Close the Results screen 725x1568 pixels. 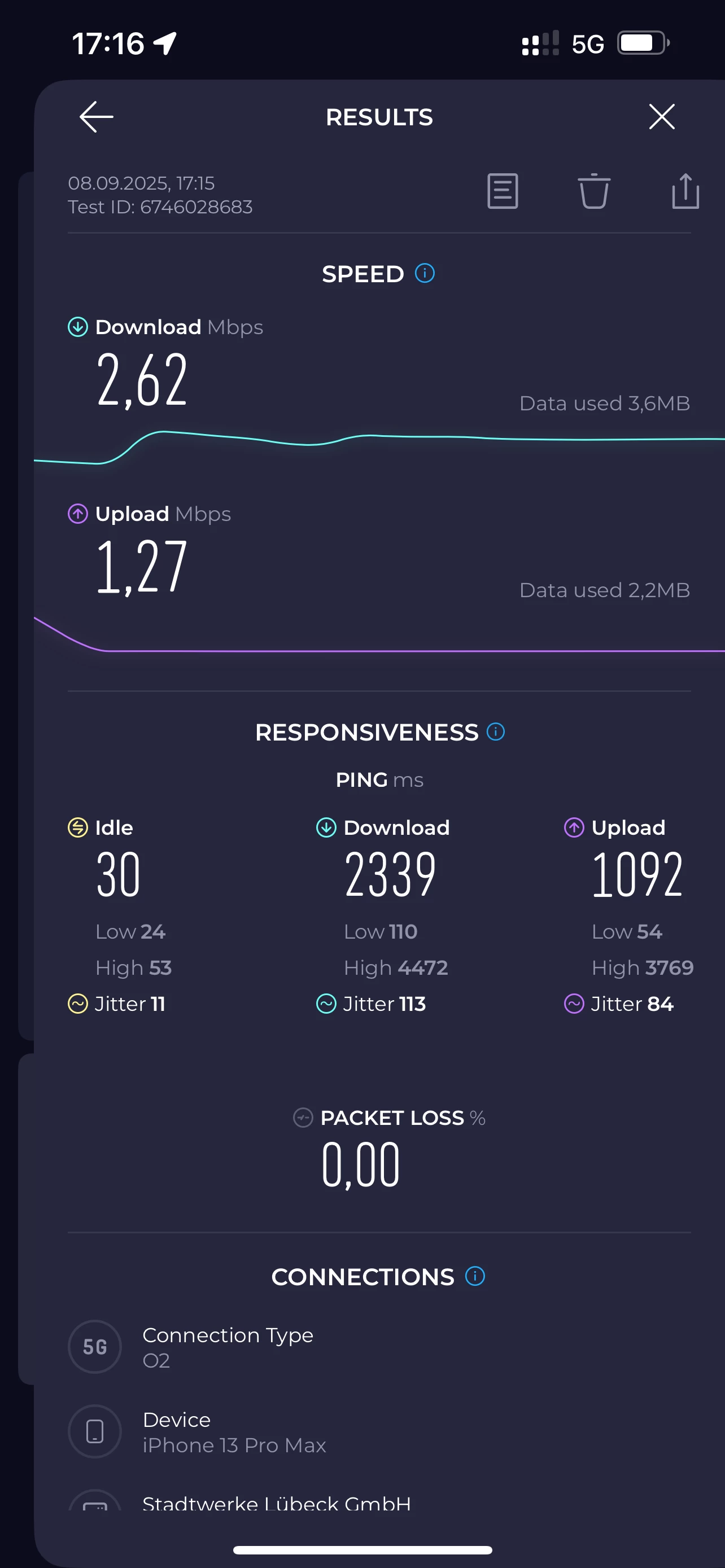point(661,117)
